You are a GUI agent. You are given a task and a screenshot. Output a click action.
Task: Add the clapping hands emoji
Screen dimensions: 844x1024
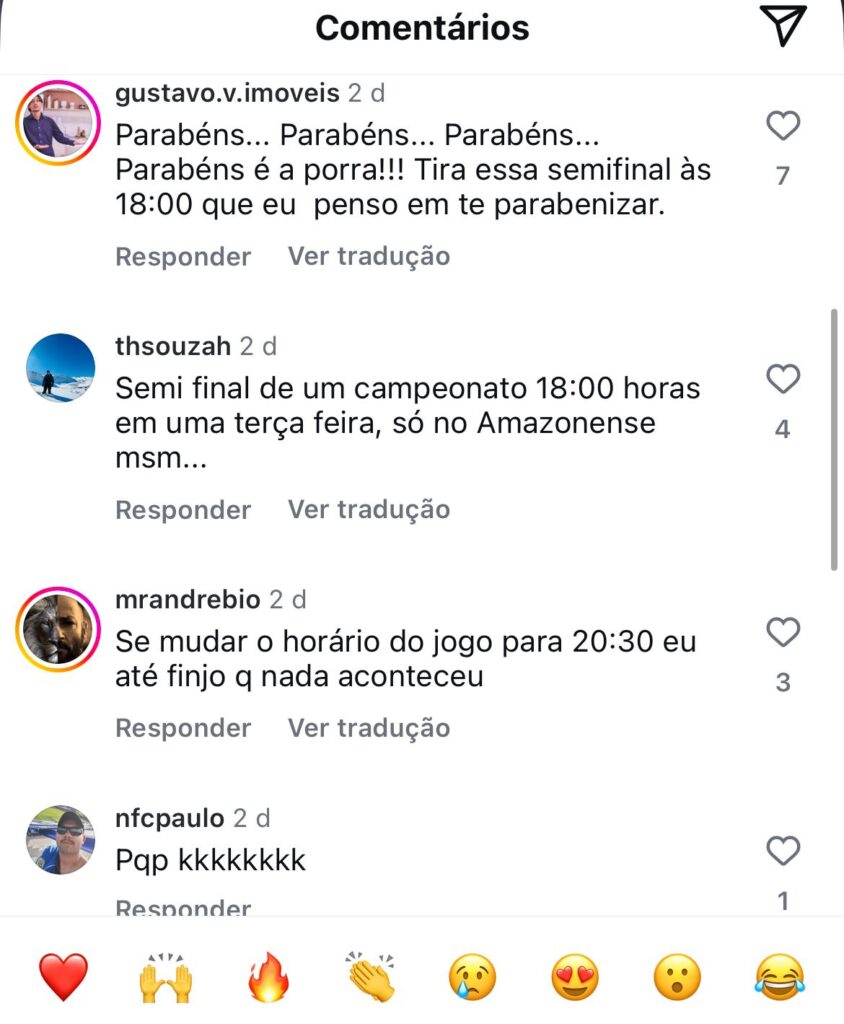pyautogui.click(x=370, y=977)
